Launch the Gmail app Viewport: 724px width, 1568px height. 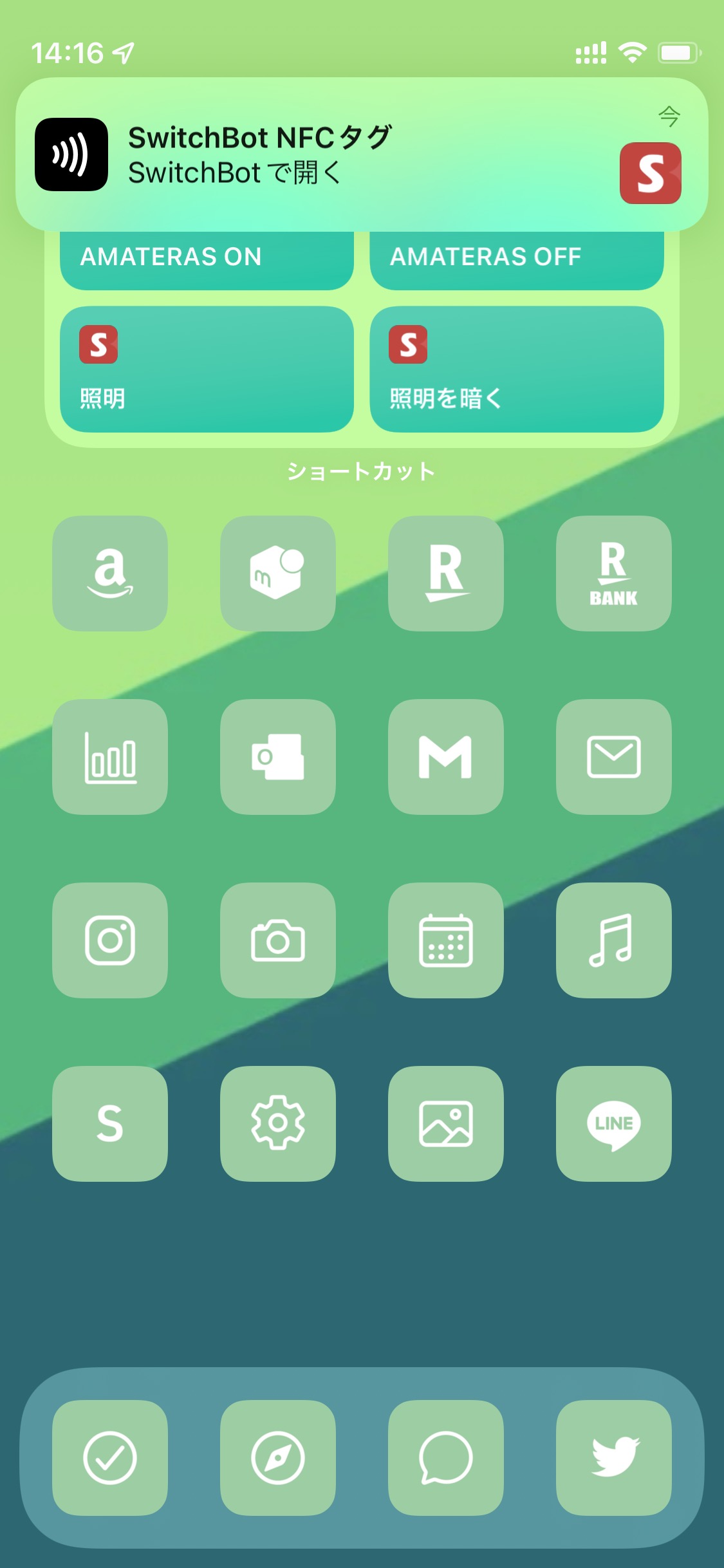pyautogui.click(x=446, y=757)
